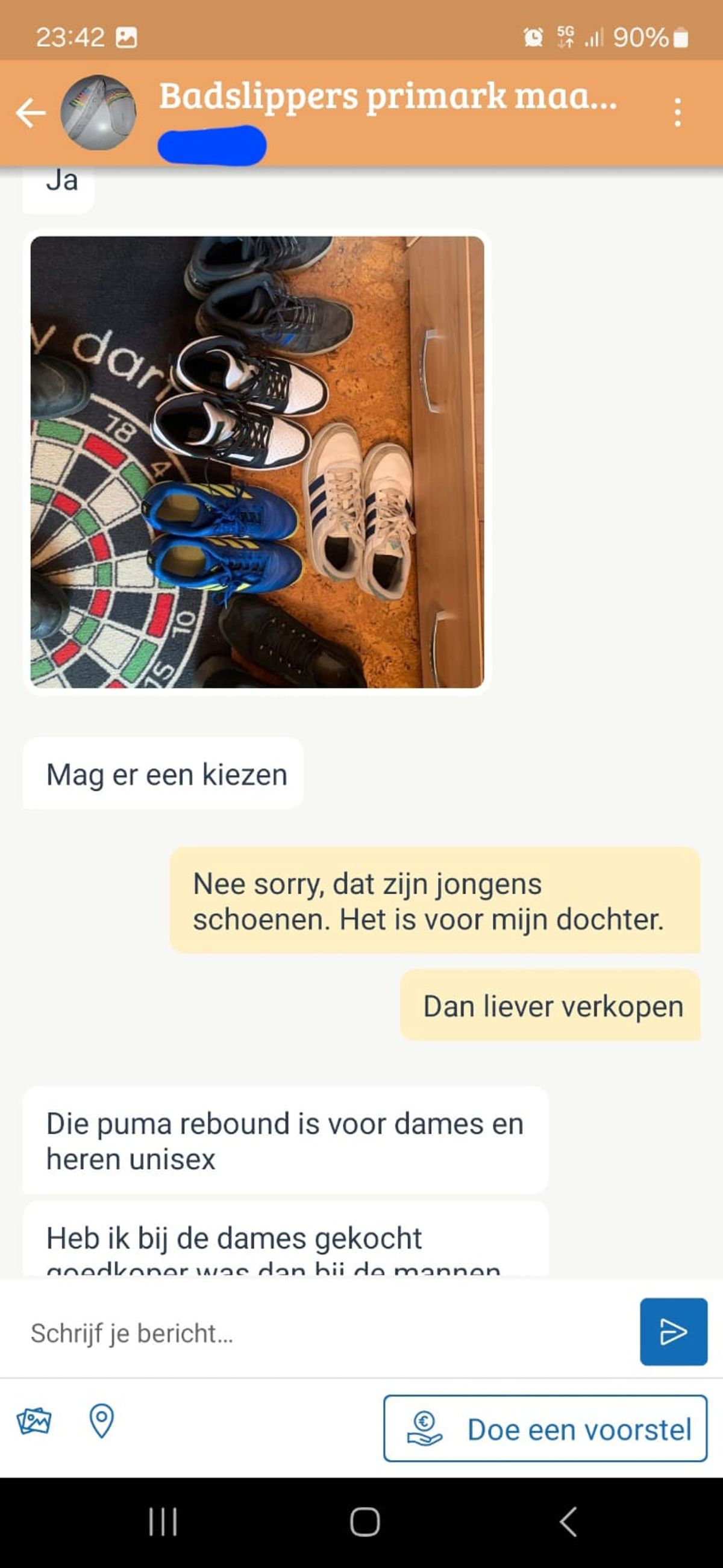723x1568 pixels.
Task: Share a location with the pin icon
Action: (x=102, y=1422)
